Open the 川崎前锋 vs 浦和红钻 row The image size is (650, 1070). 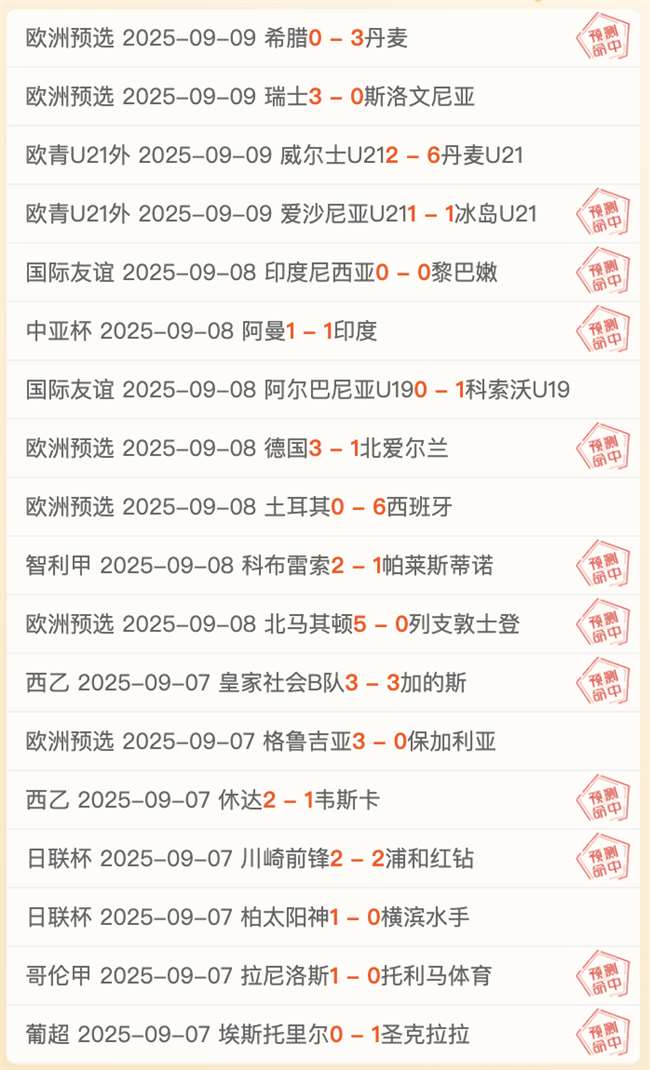[x=323, y=859]
